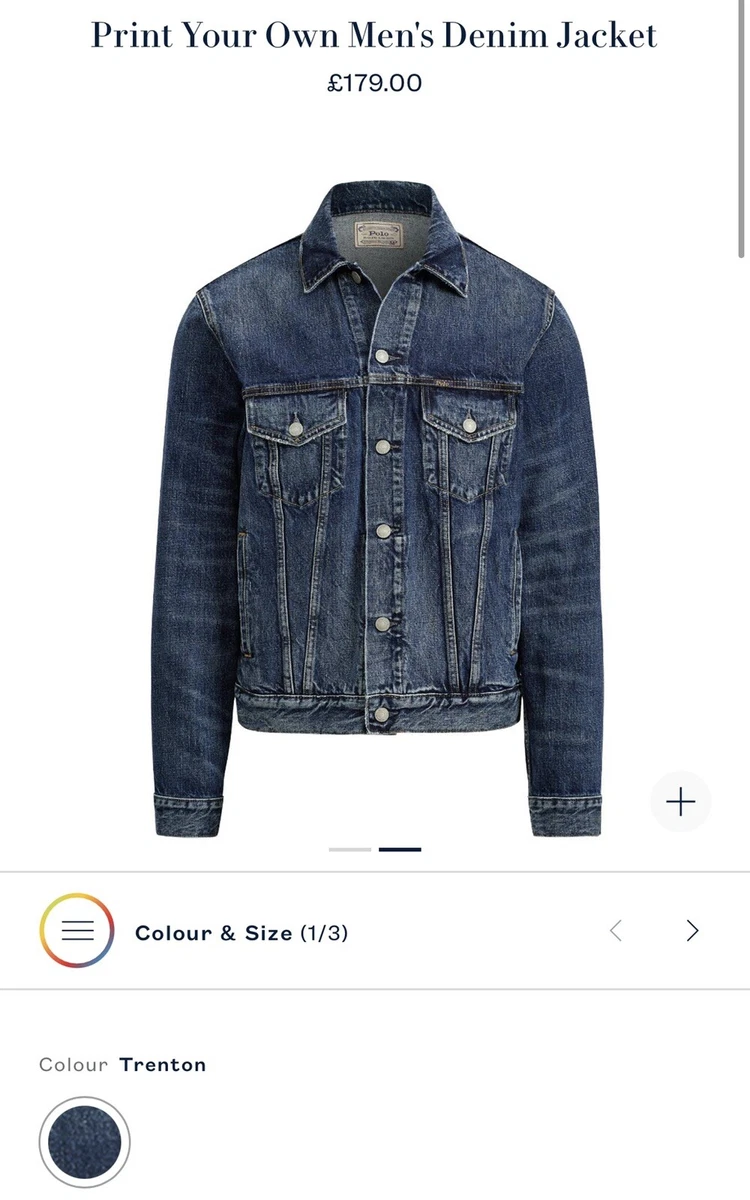Tap the jacket product image
Viewport: 750px width, 1200px height.
pyautogui.click(x=378, y=508)
